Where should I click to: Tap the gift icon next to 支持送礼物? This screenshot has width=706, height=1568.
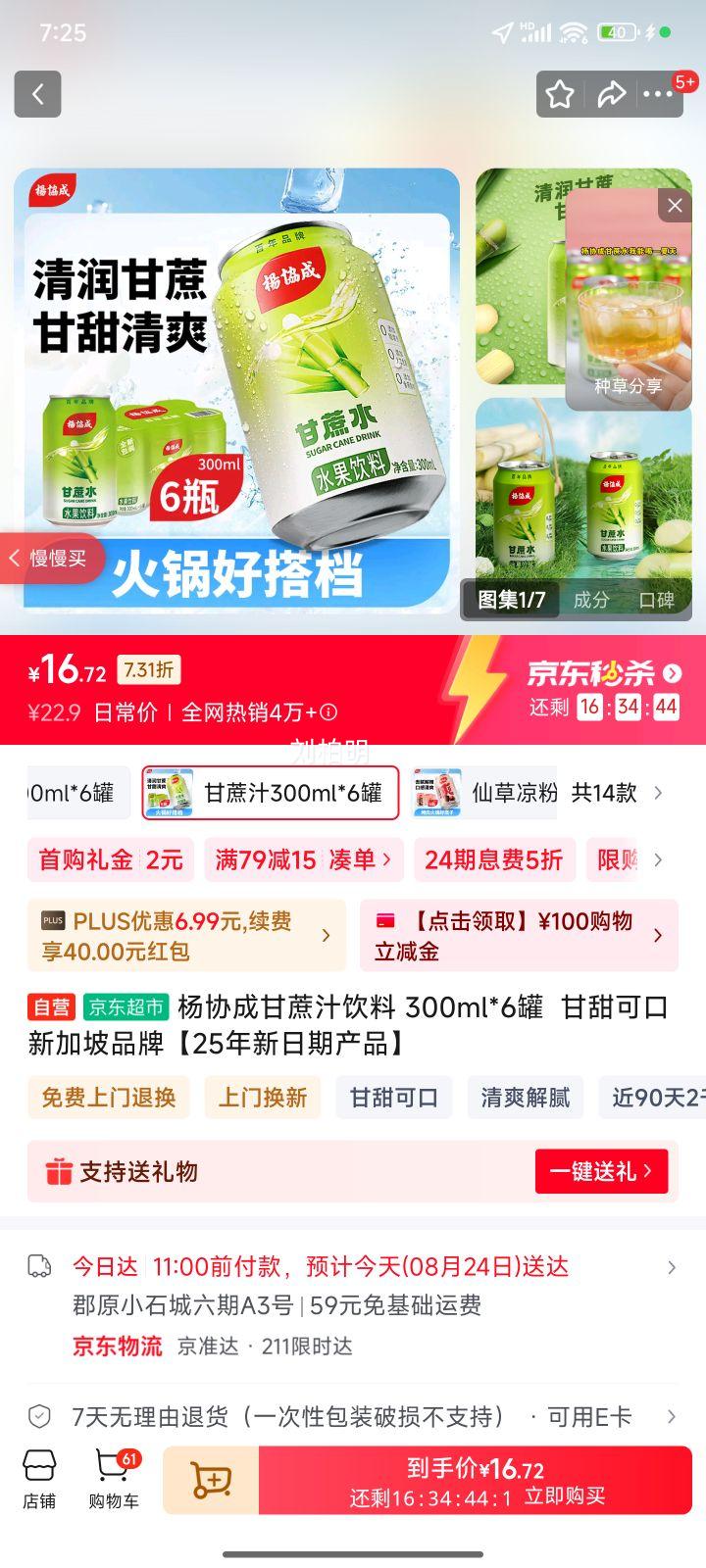(x=61, y=1171)
